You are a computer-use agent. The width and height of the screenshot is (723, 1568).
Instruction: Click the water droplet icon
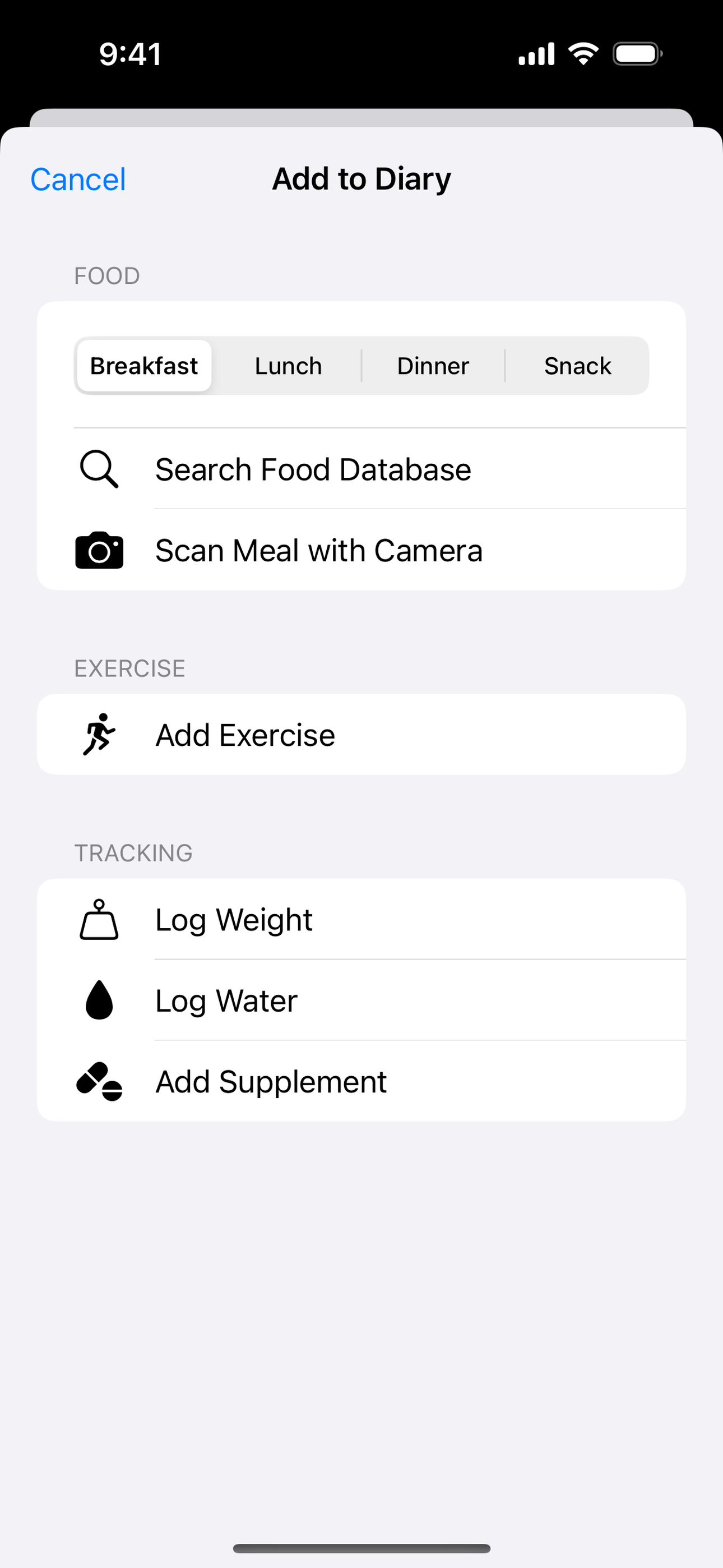99,1000
